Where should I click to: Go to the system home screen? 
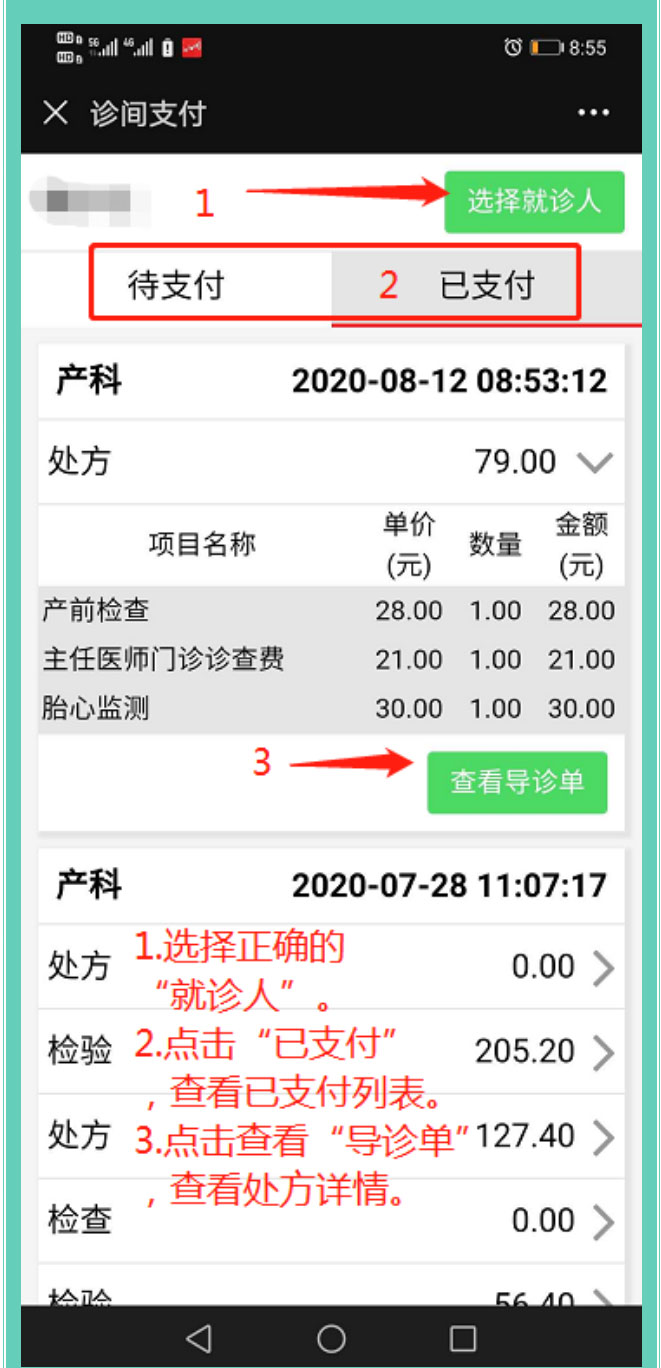331,1338
